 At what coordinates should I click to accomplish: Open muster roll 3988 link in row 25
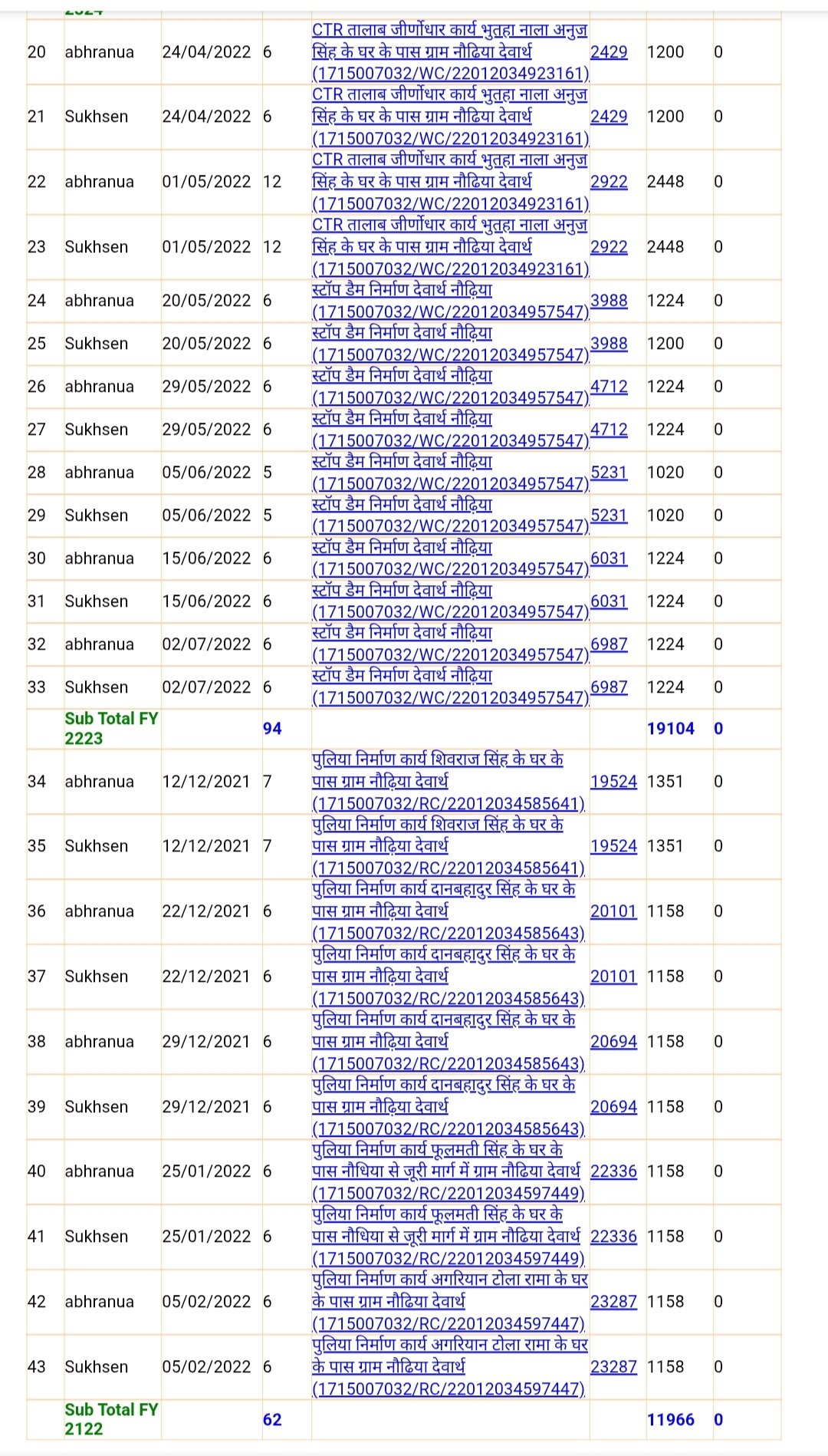click(x=609, y=344)
